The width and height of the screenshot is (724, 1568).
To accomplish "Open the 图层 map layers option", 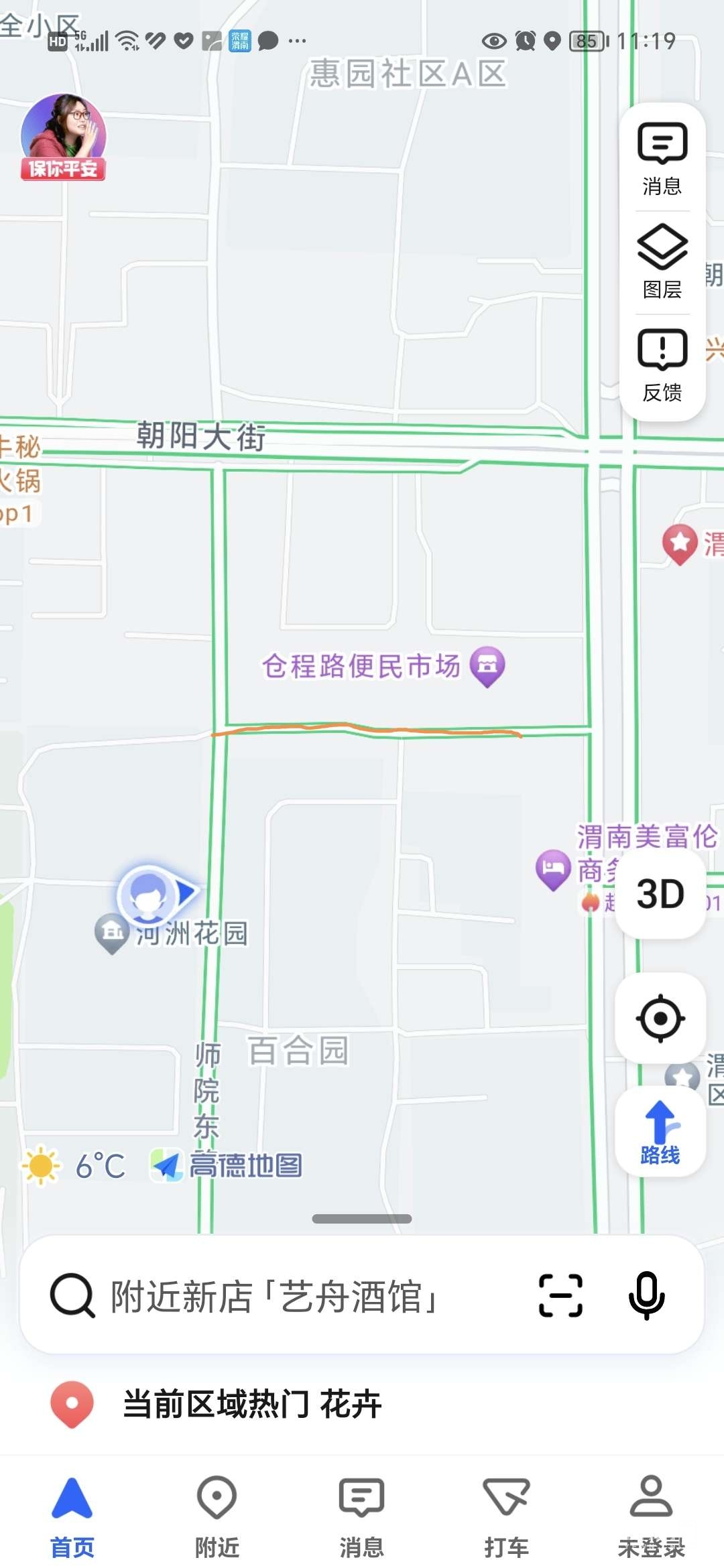I will (662, 261).
